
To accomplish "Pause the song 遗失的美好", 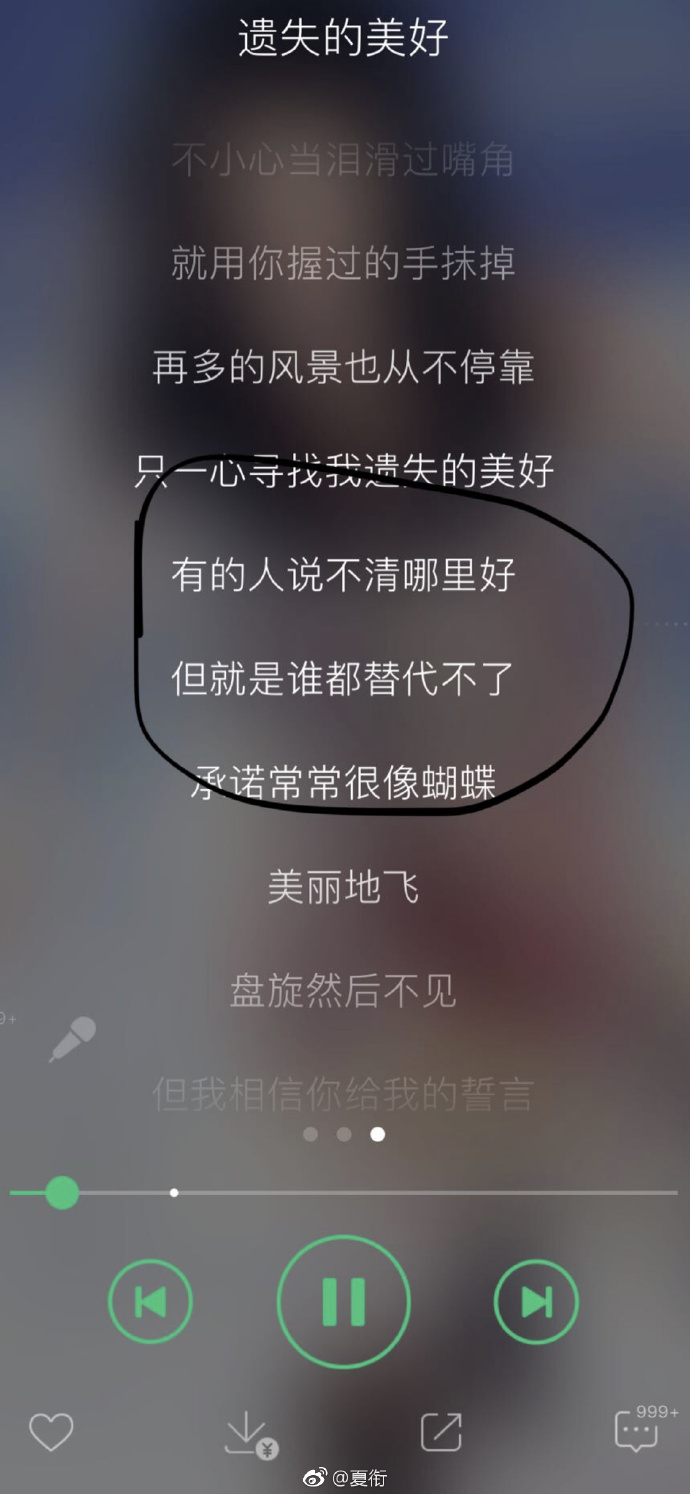I will click(x=343, y=1301).
